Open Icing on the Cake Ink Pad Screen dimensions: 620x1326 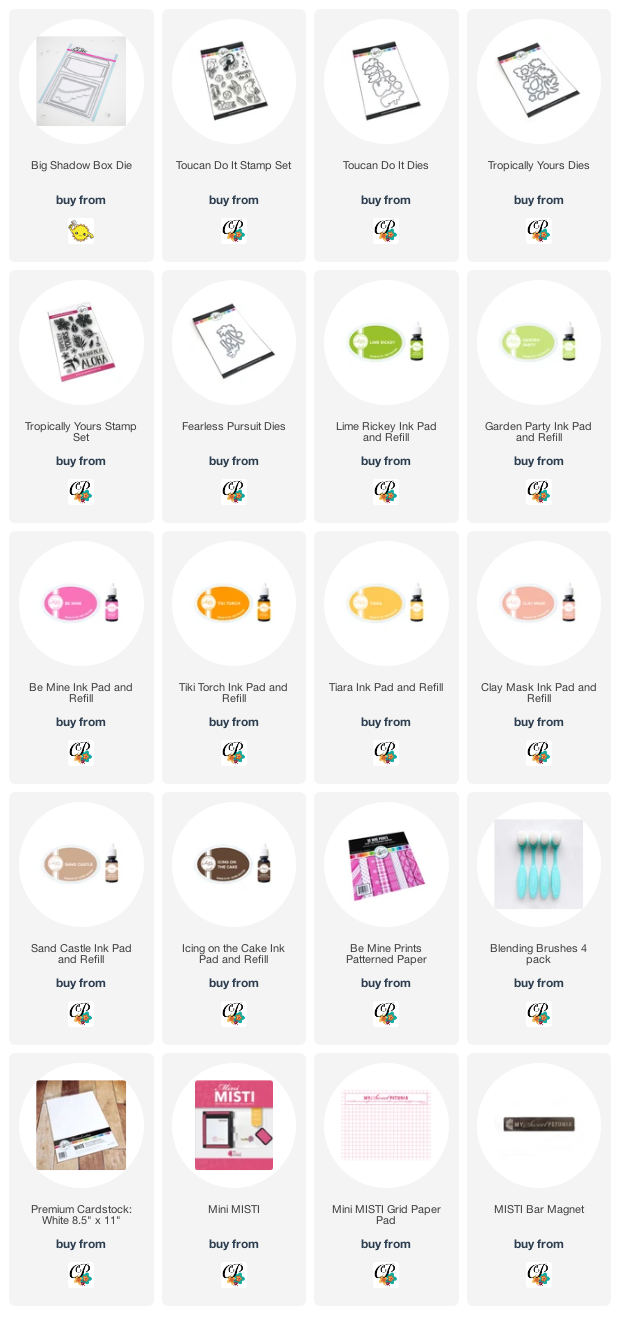coord(234,918)
